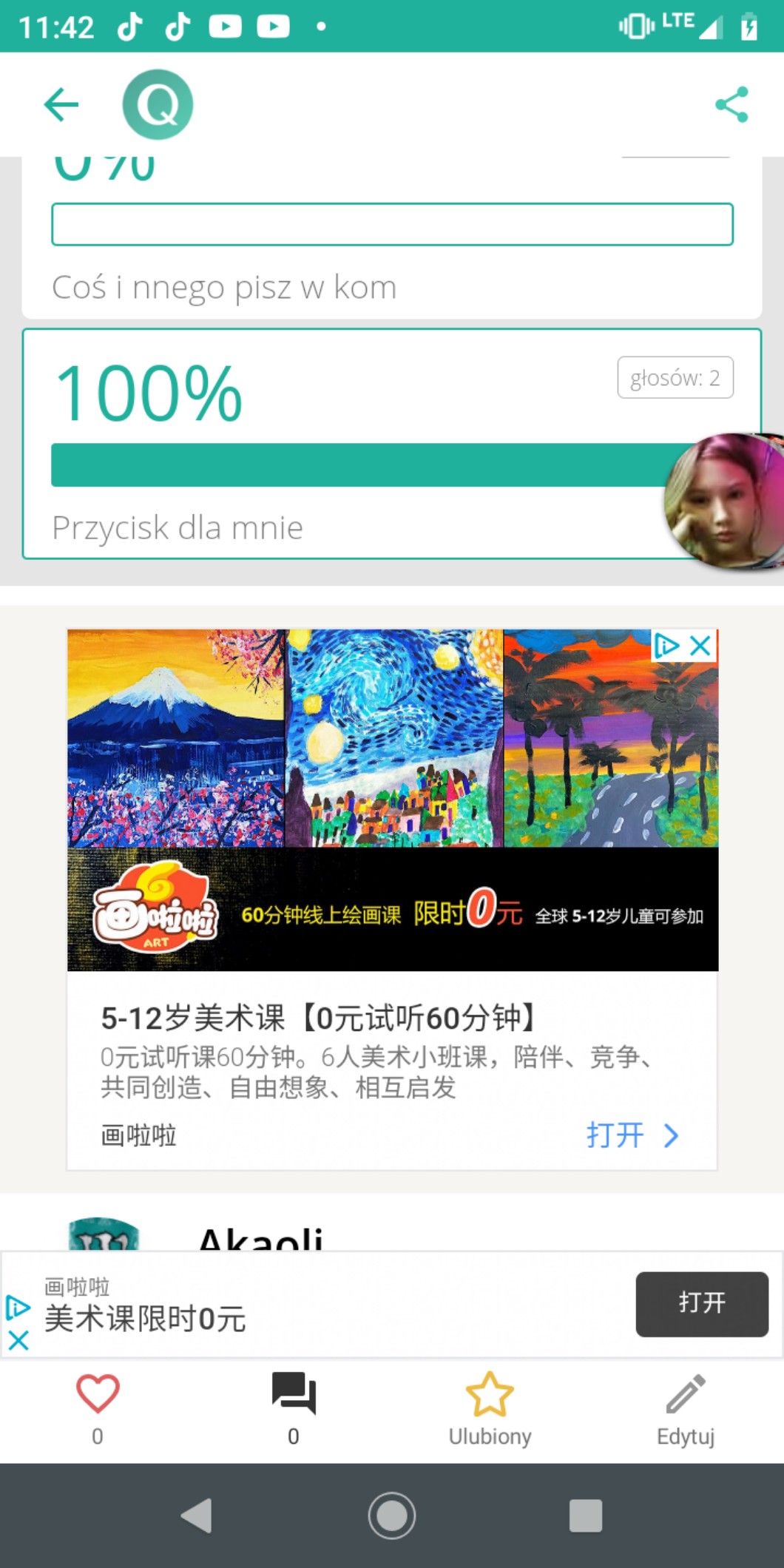Open the 5-12岁美术课 ad via 打开 link

tap(632, 1135)
